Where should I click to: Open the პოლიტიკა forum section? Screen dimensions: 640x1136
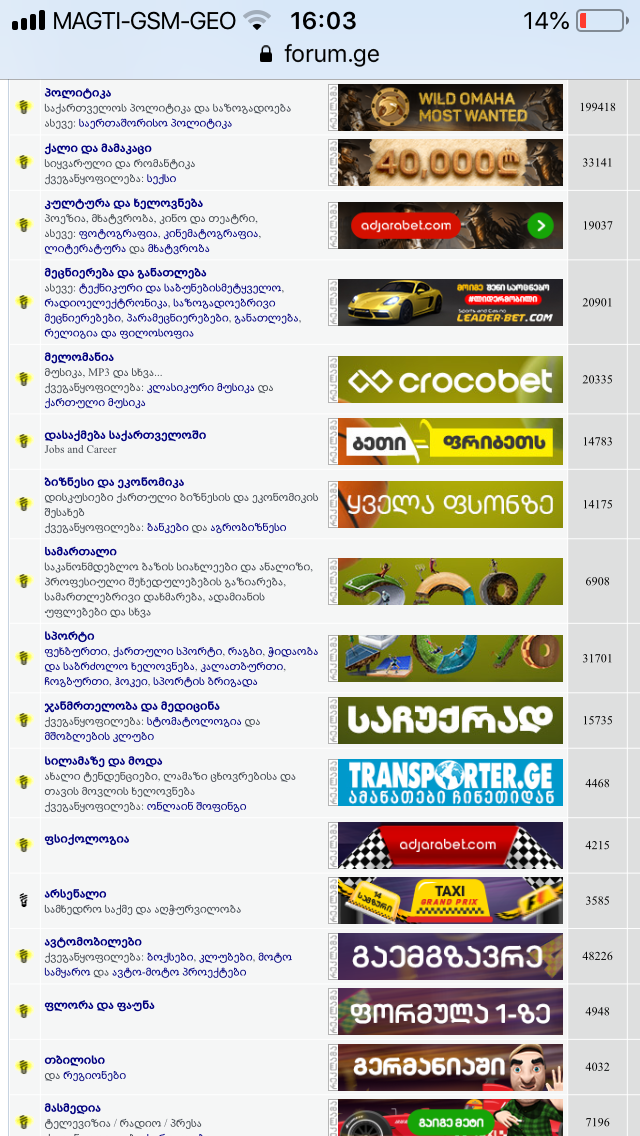(77, 93)
